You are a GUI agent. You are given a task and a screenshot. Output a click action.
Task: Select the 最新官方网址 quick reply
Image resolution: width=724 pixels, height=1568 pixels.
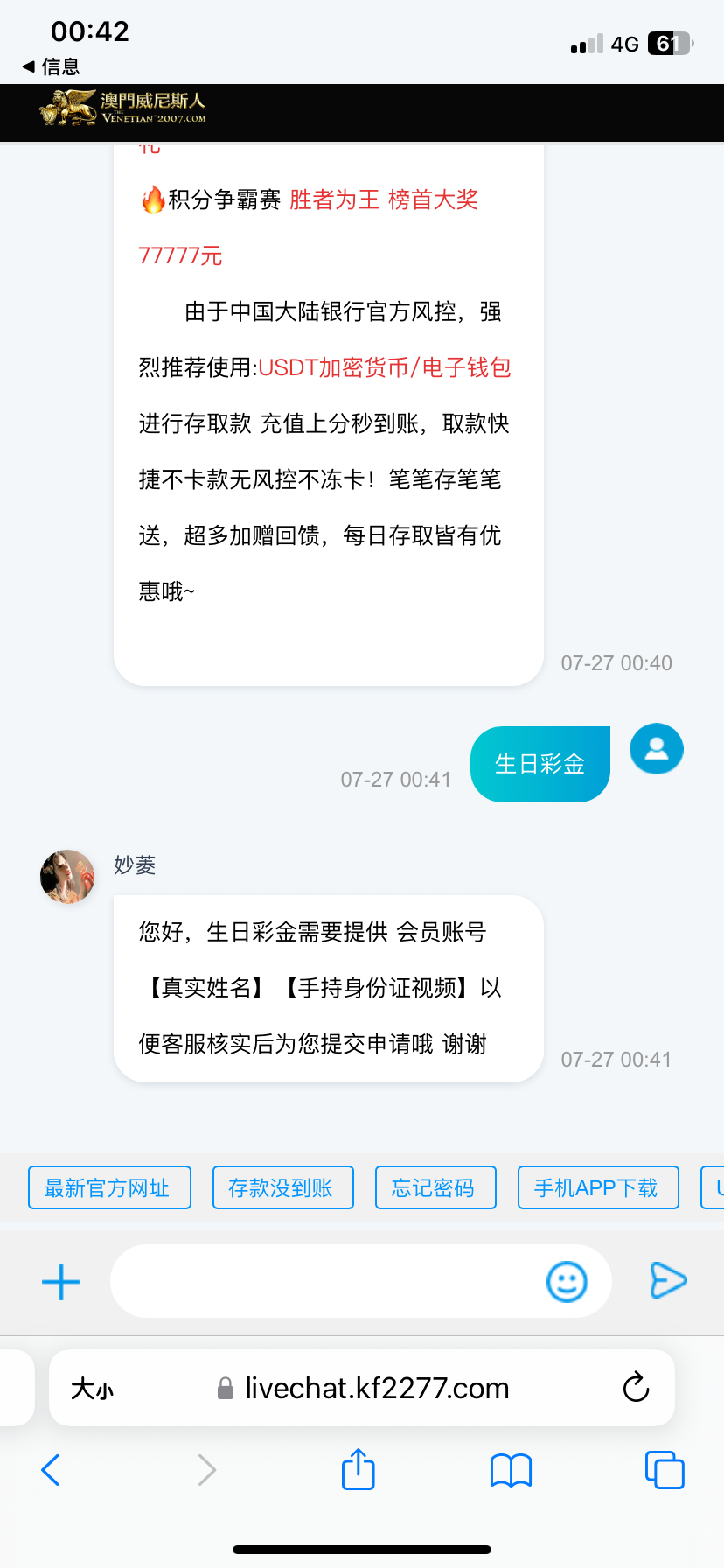pos(109,1187)
